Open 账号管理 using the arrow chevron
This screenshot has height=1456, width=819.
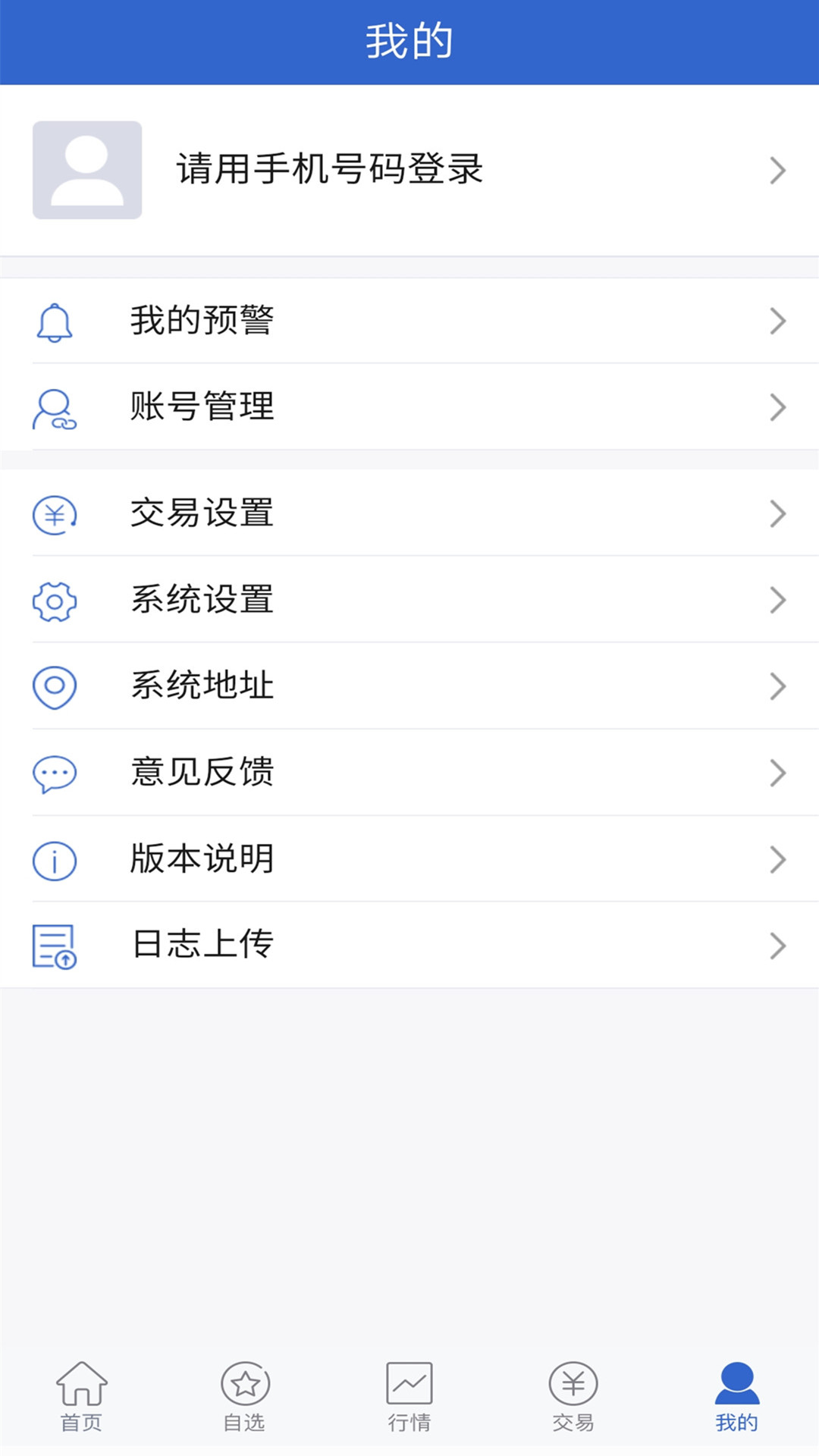tap(778, 407)
